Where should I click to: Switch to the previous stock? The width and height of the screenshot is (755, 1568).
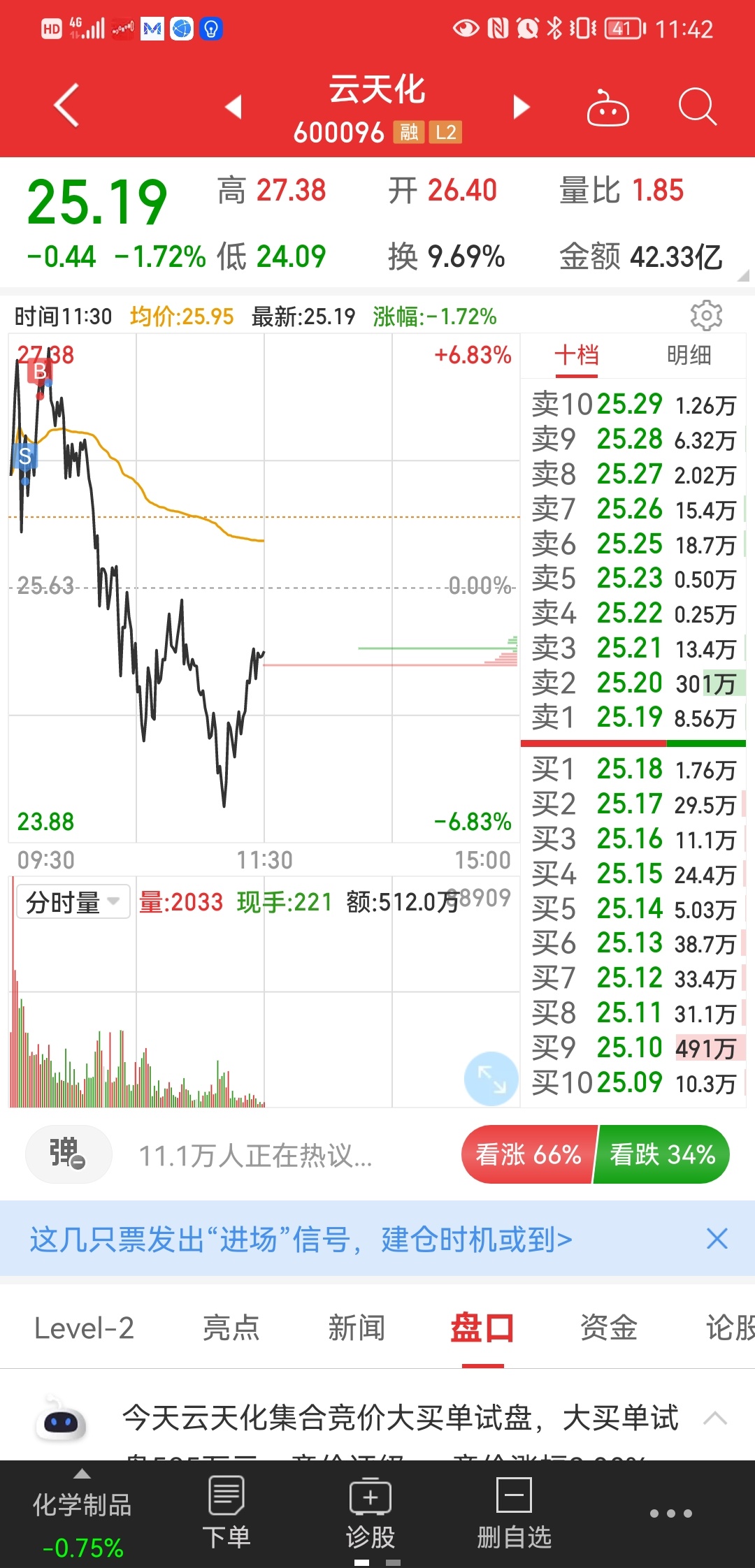coord(233,106)
